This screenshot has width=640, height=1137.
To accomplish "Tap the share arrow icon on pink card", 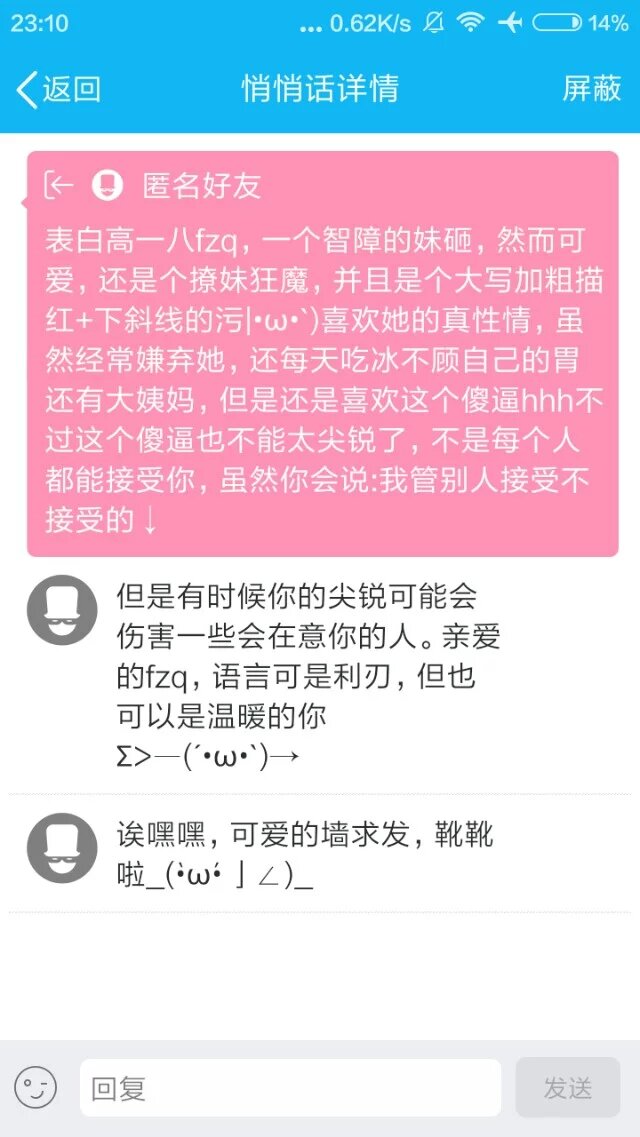I will [x=60, y=185].
